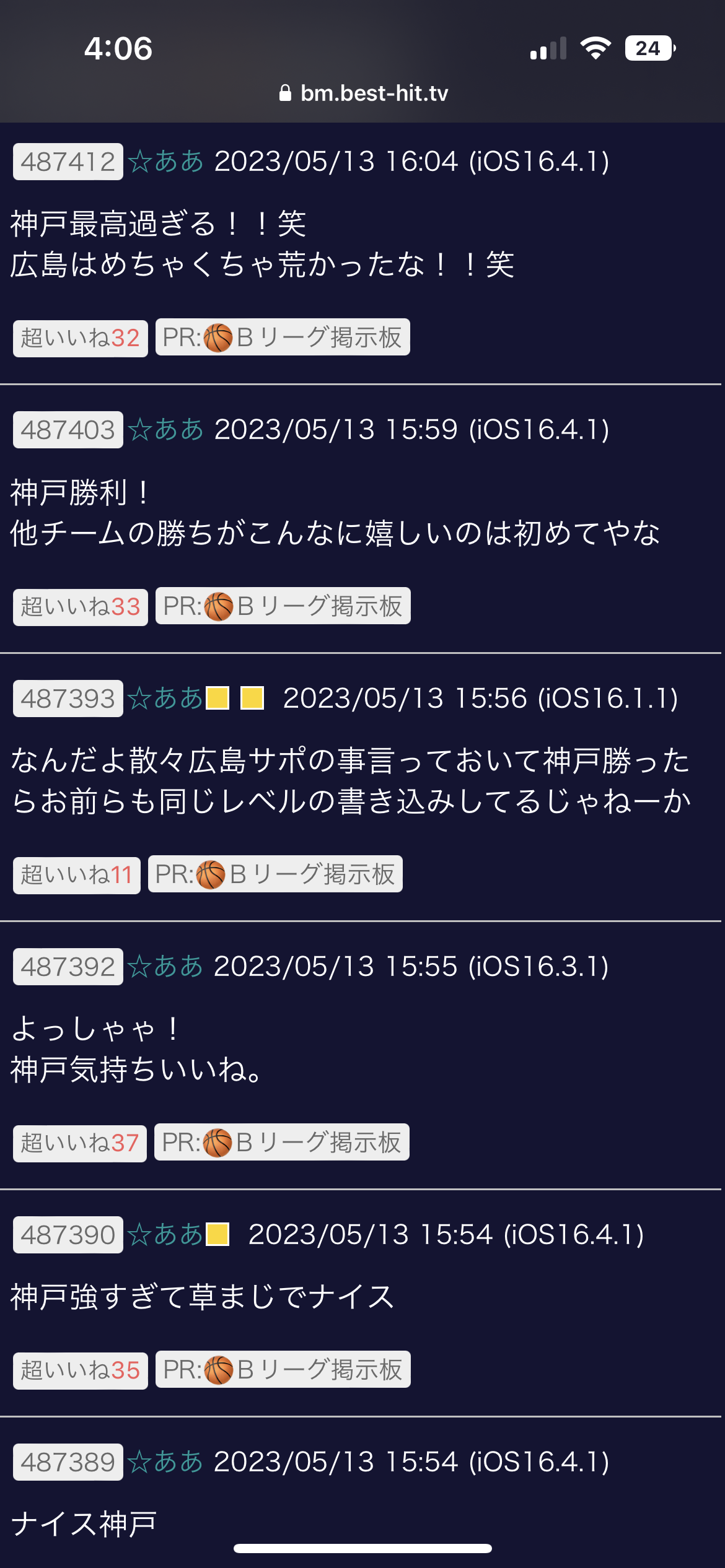This screenshot has width=725, height=1568.
Task: Go to Bリーグ掲示板 from post 487390
Action: (283, 1370)
